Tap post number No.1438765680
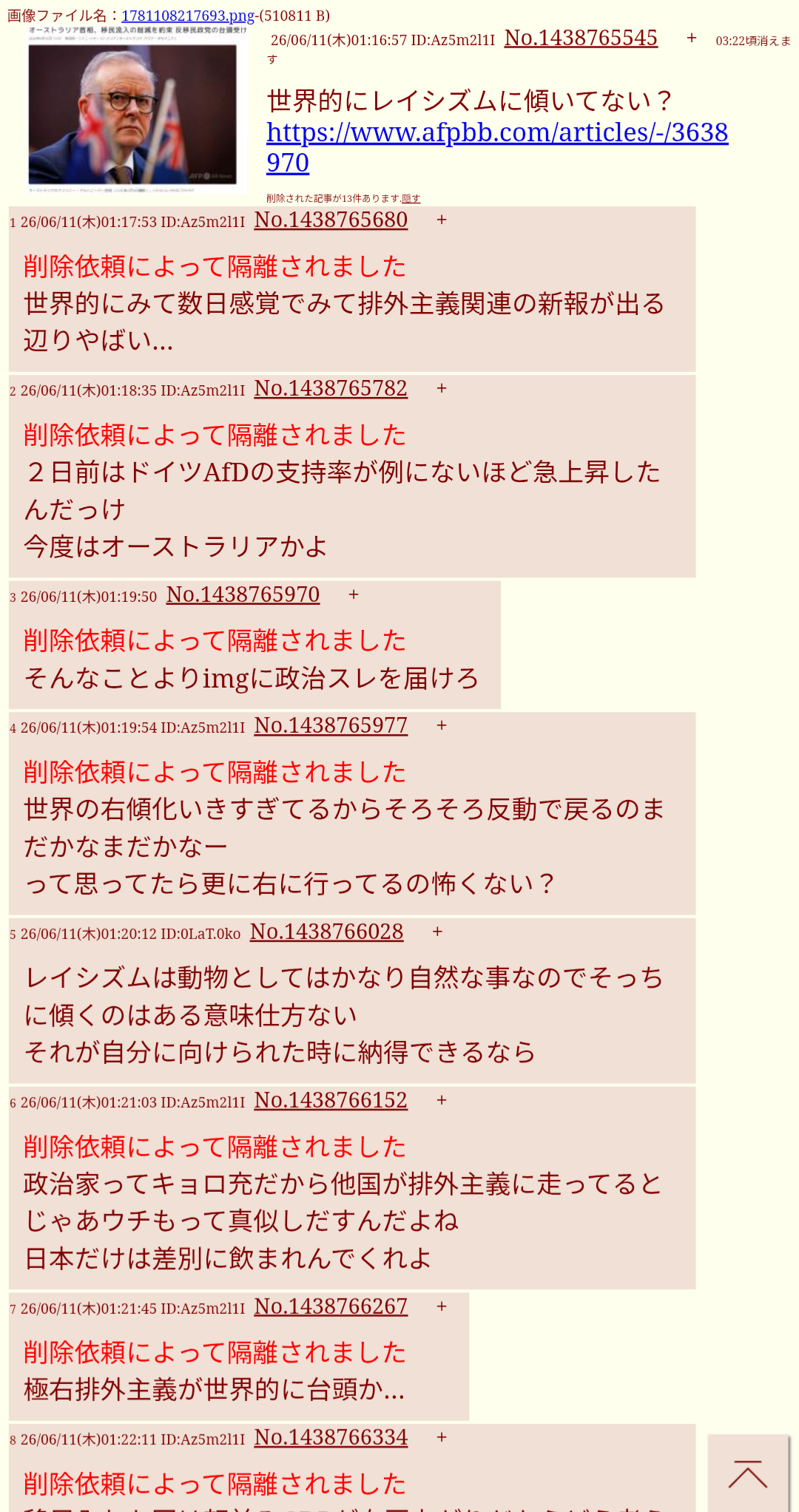Viewport: 799px width, 1512px height. pos(331,220)
